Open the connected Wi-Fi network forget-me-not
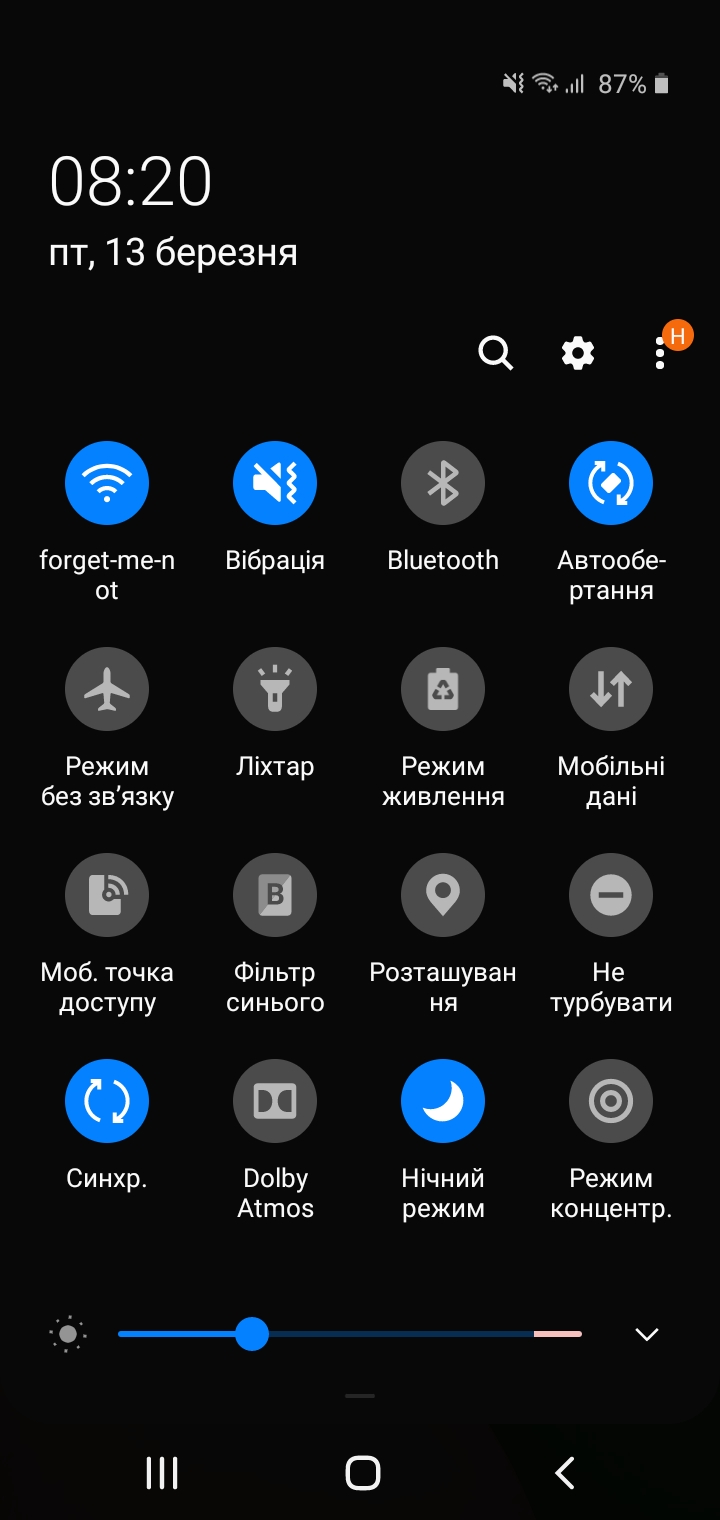 107,482
